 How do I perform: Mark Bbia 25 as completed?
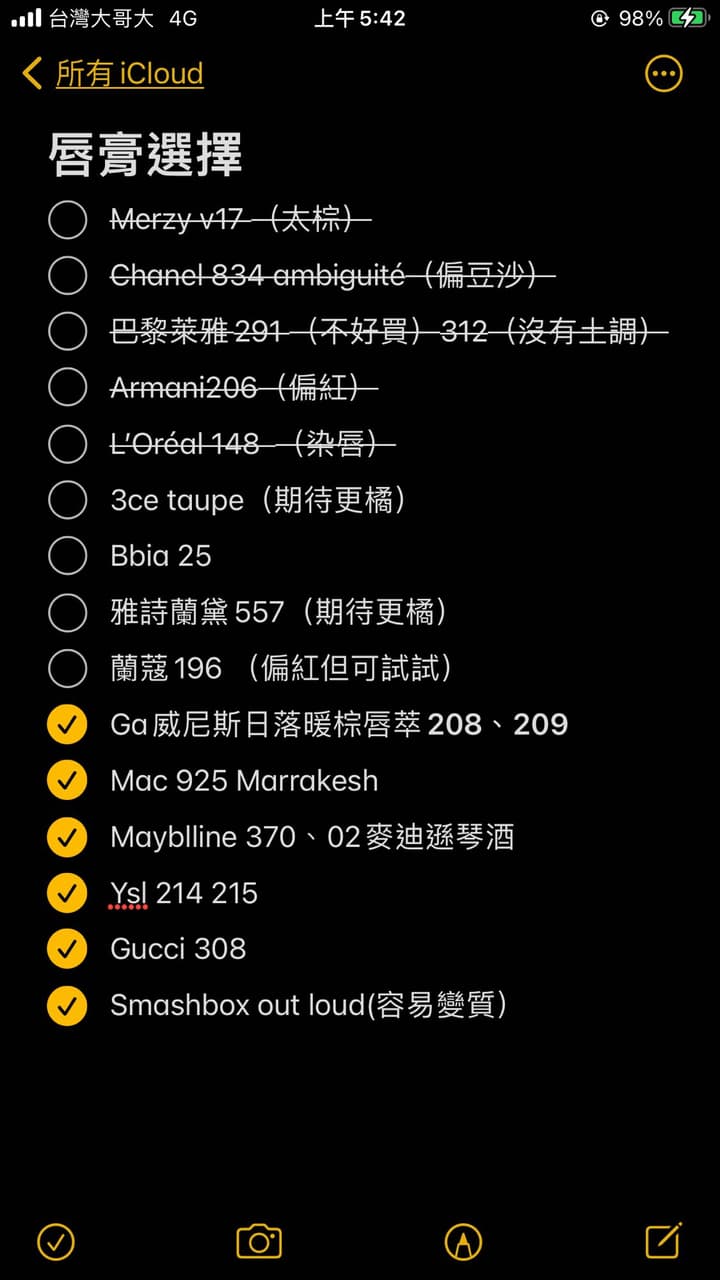pos(67,556)
